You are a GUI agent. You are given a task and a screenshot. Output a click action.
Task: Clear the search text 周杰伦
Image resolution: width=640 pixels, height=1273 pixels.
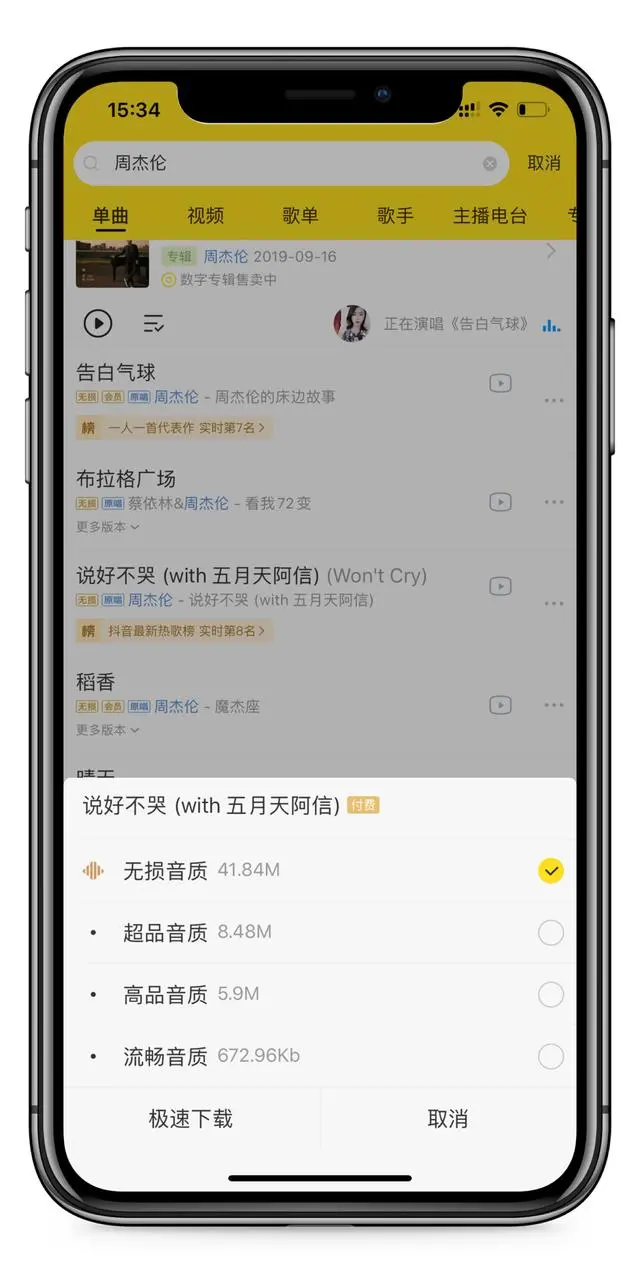click(490, 164)
